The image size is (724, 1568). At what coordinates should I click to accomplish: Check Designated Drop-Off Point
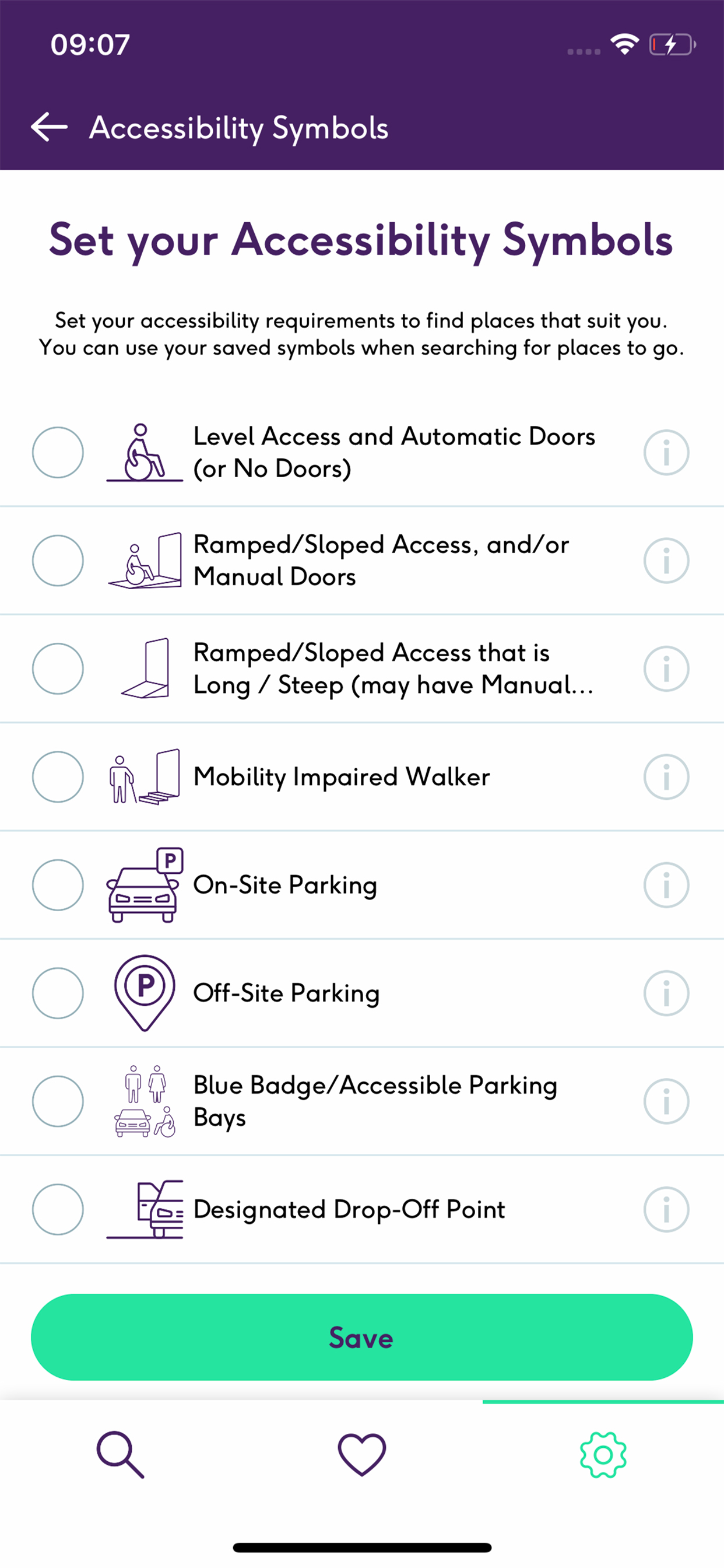coord(58,1209)
